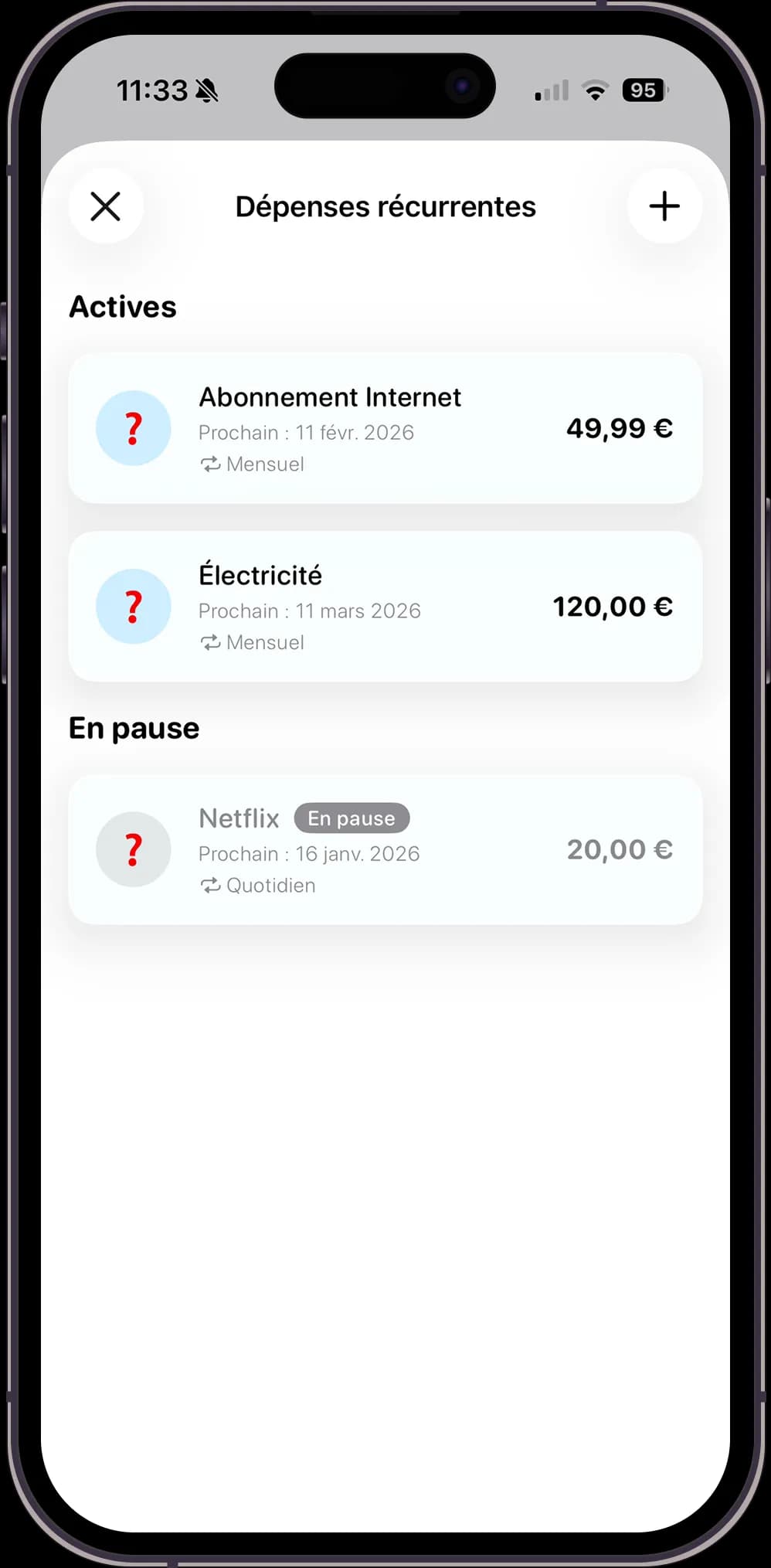Screen dimensions: 771x1568
Task: Tap the 120,00 € amount for Électricité
Action: 612,607
